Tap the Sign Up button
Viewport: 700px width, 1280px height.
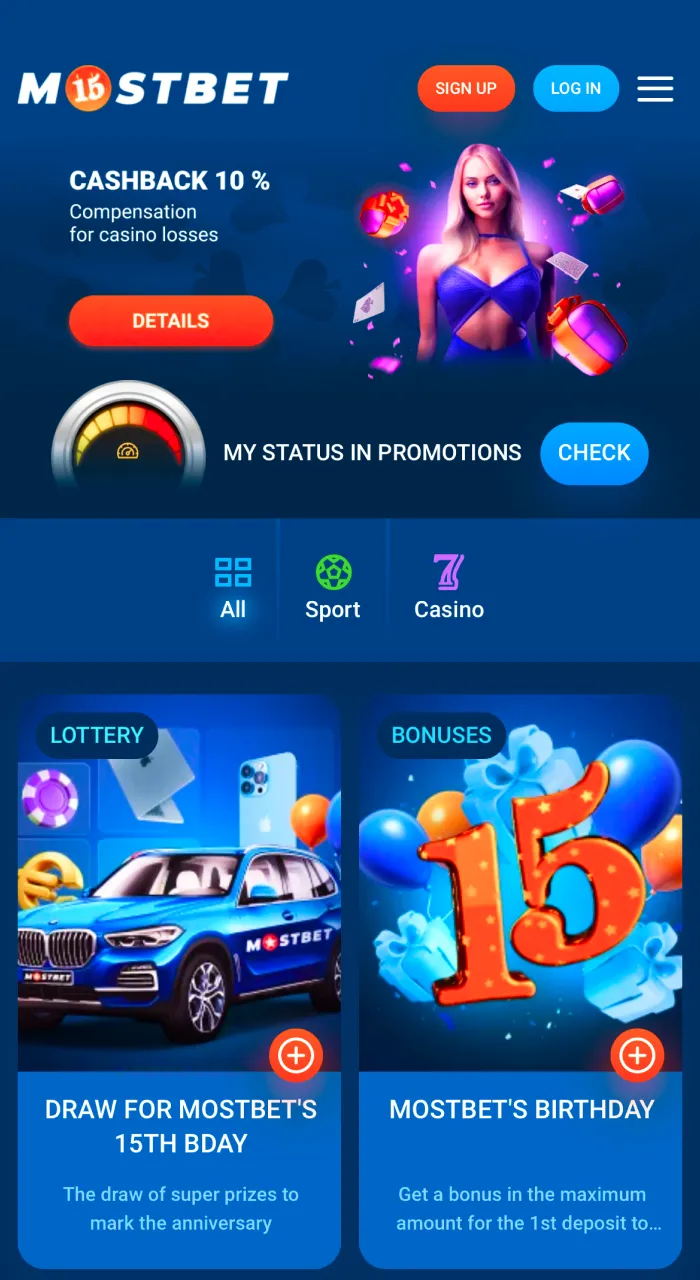(x=466, y=88)
